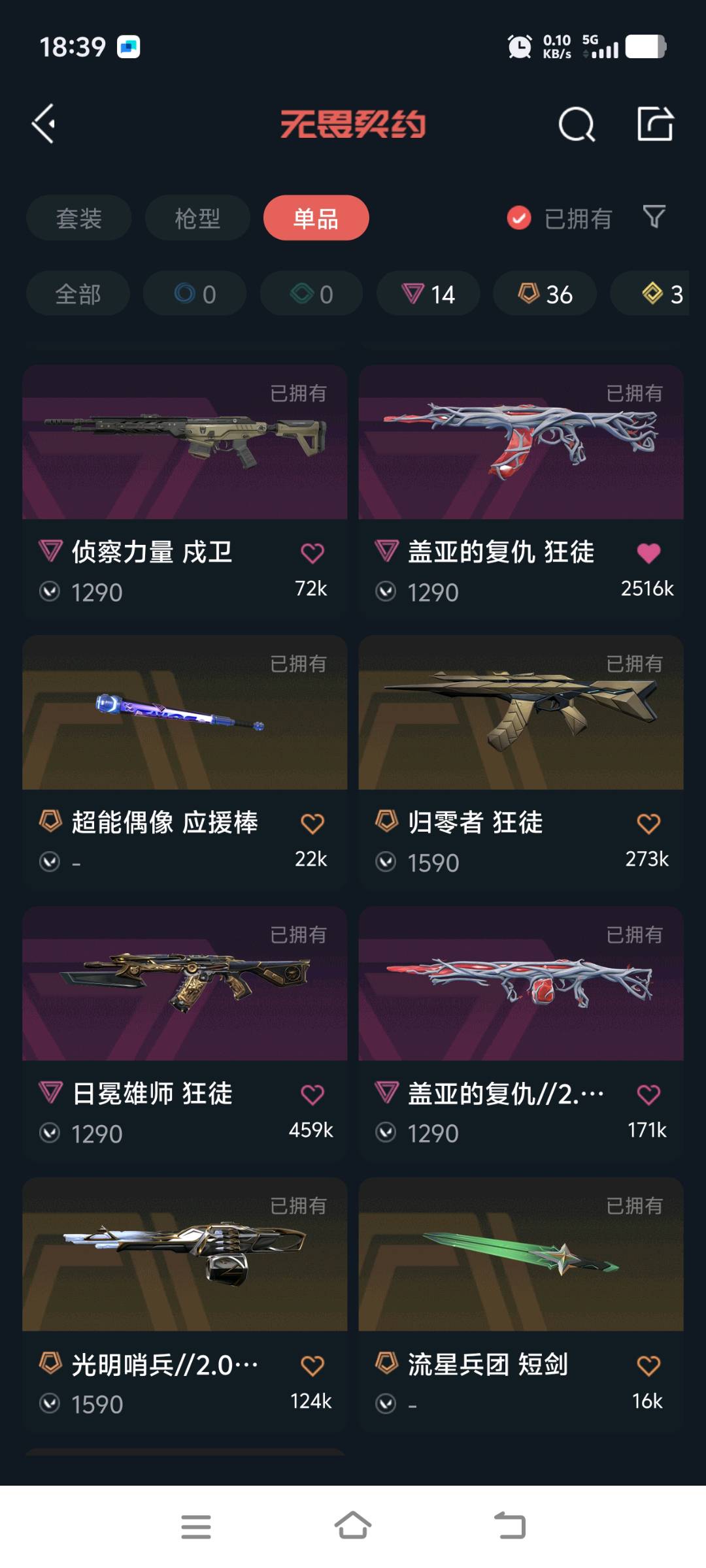Filter by the orange rarity chip showing 36
The height and width of the screenshot is (1568, 706).
(545, 294)
